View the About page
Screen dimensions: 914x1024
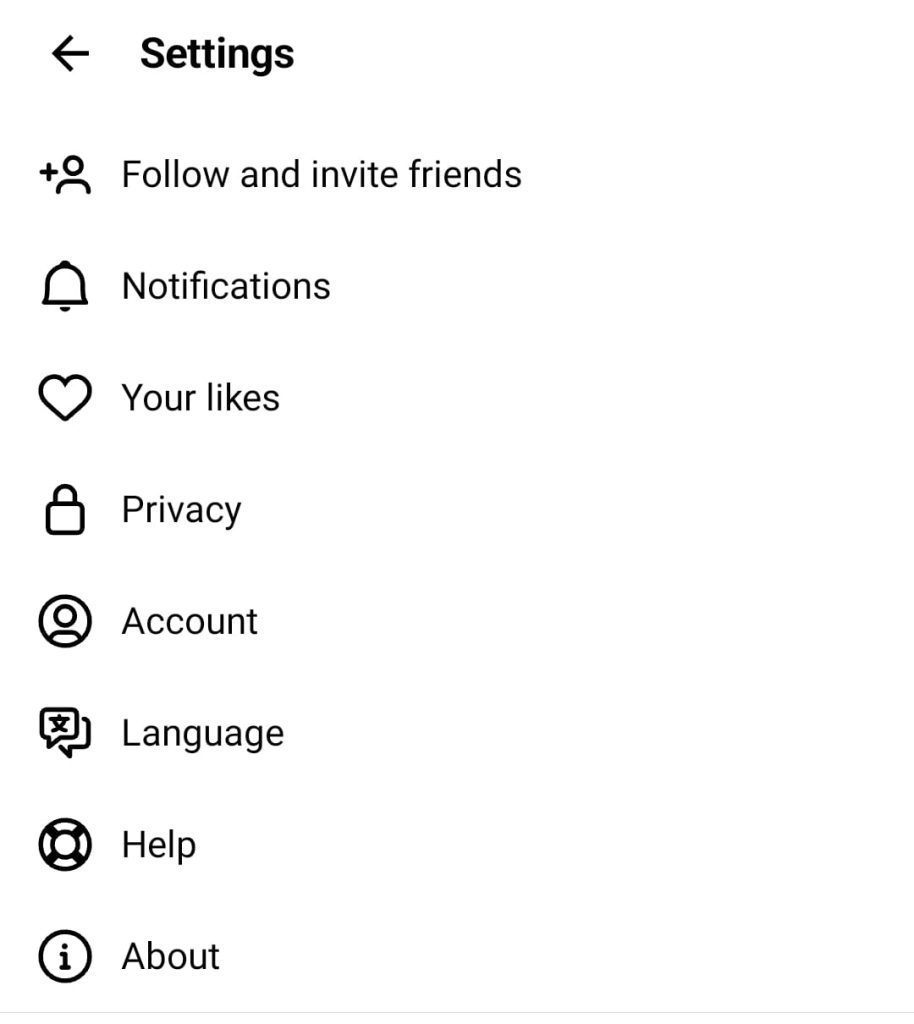click(x=170, y=956)
